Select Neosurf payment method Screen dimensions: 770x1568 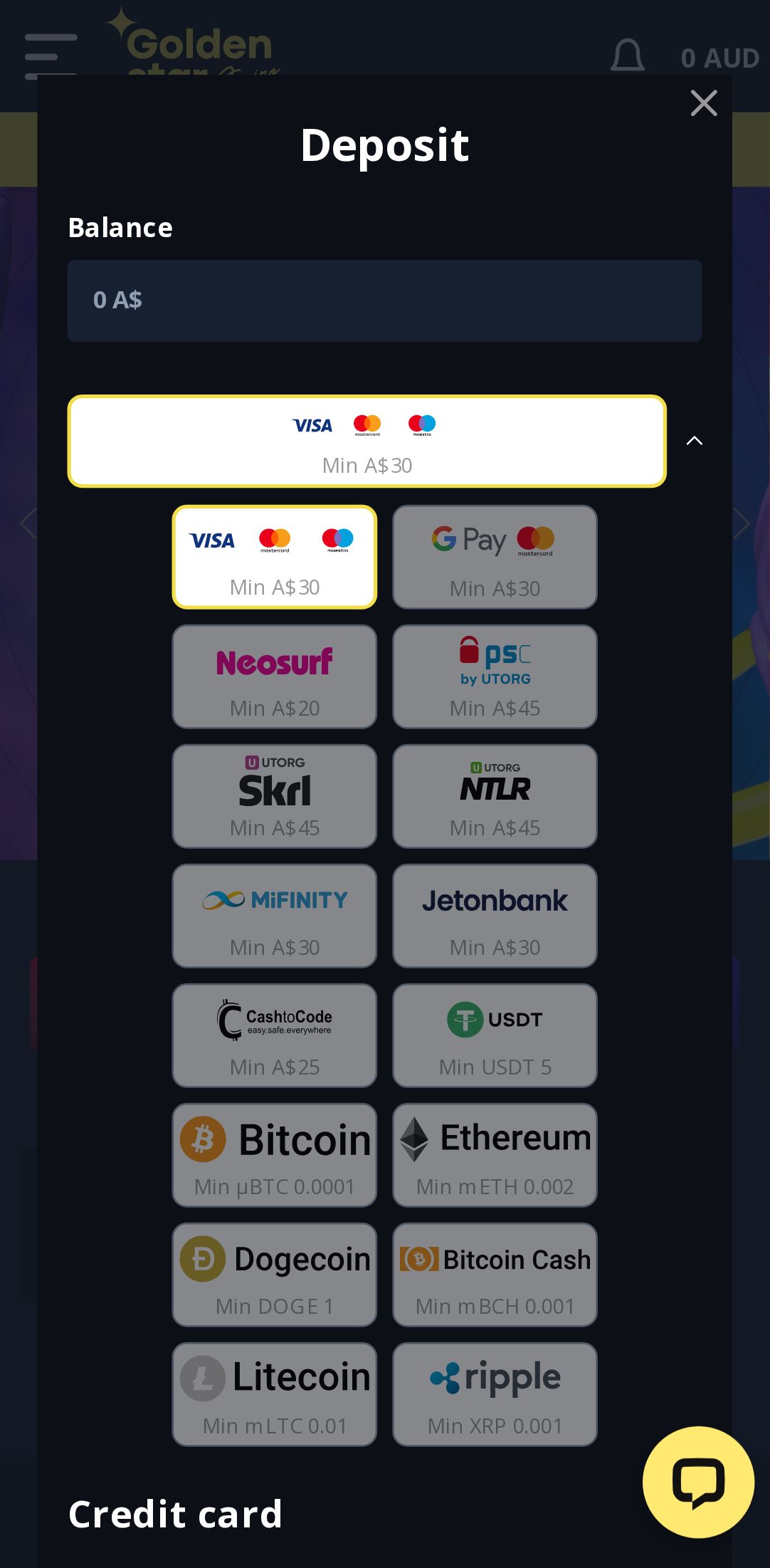275,676
